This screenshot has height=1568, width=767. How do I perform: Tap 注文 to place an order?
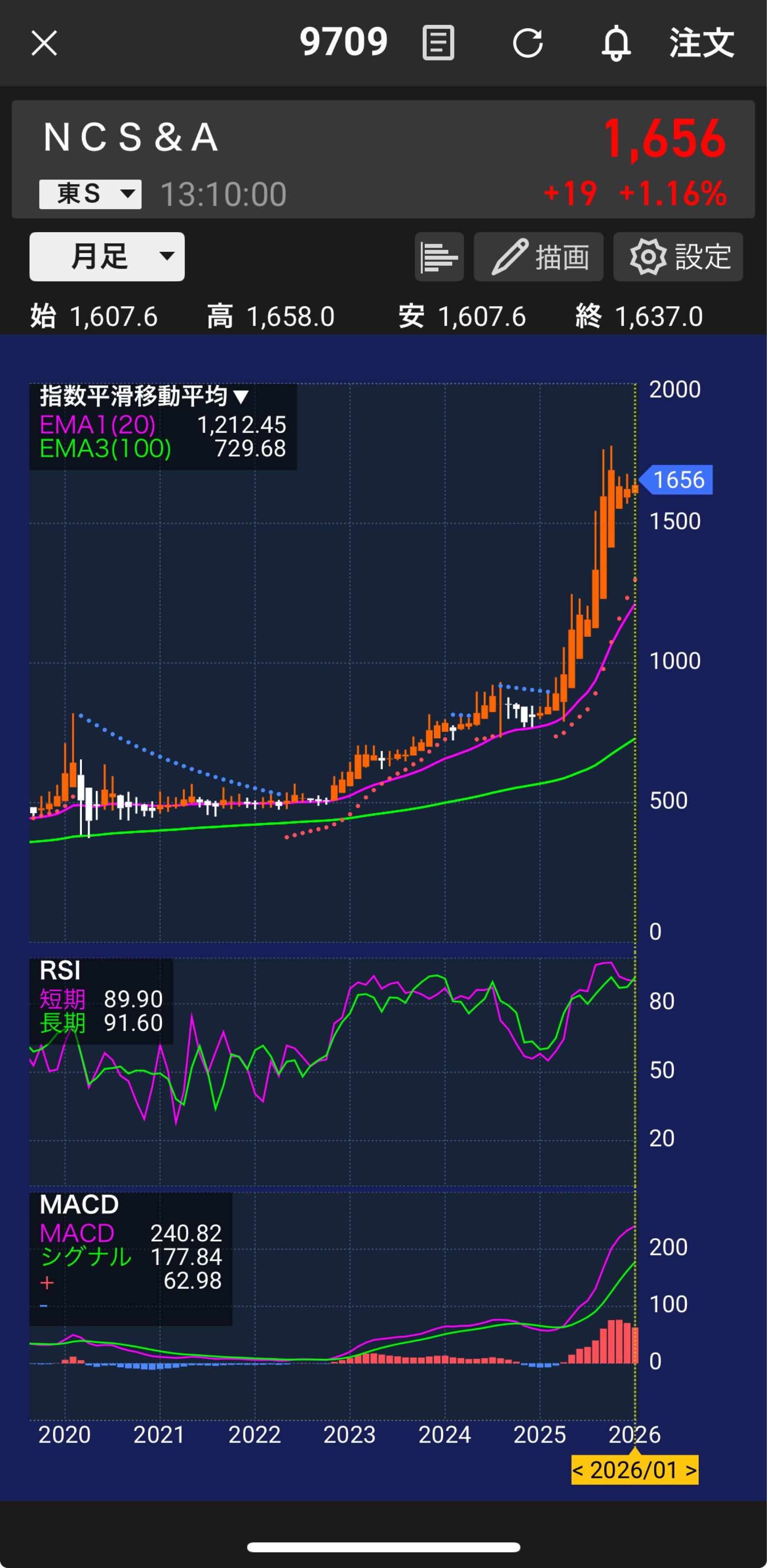[701, 43]
